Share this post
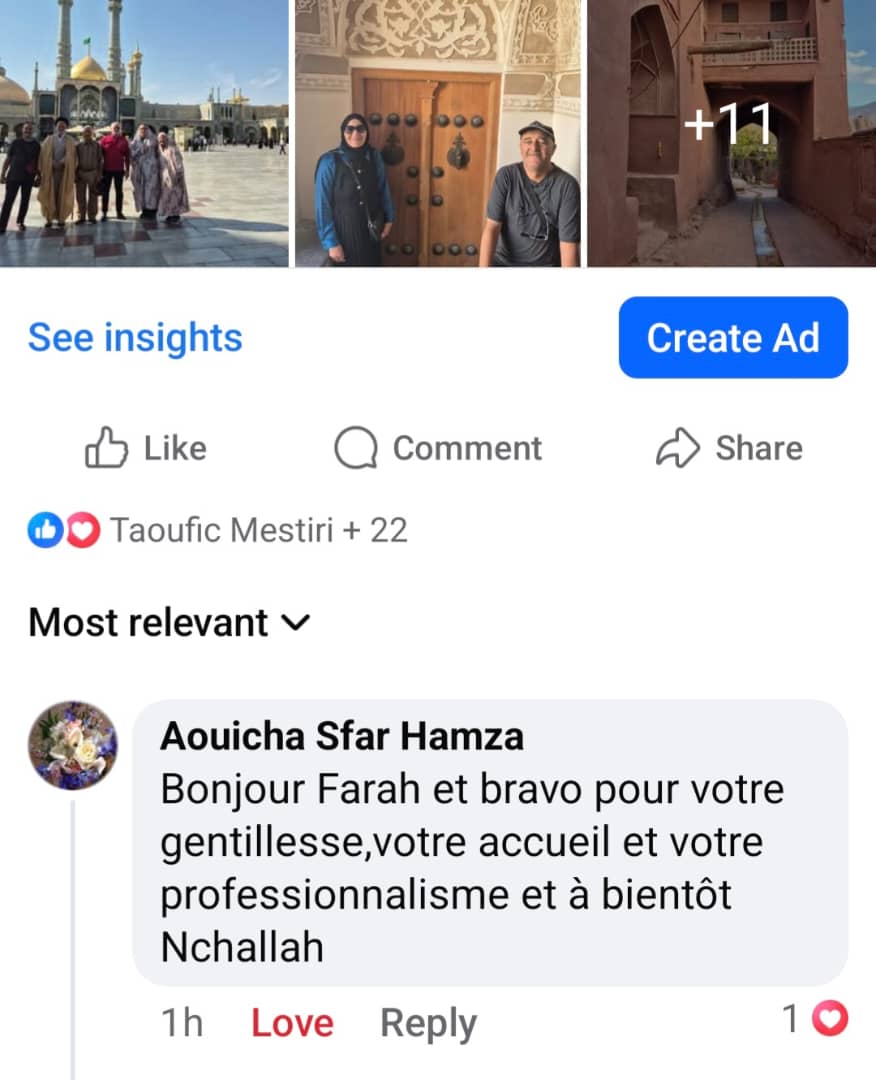The height and width of the screenshot is (1080, 876). coord(729,448)
